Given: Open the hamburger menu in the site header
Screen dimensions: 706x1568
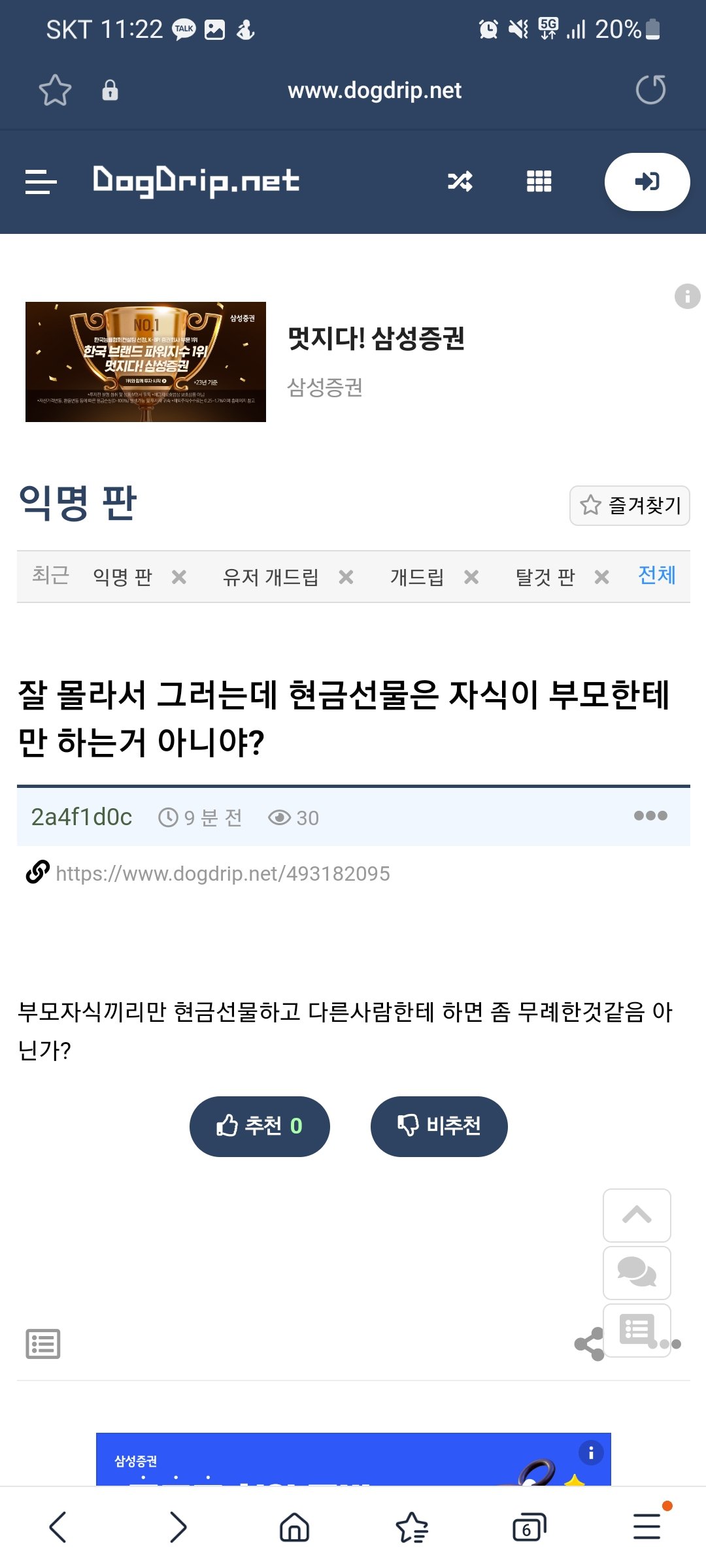Looking at the screenshot, I should coord(41,182).
